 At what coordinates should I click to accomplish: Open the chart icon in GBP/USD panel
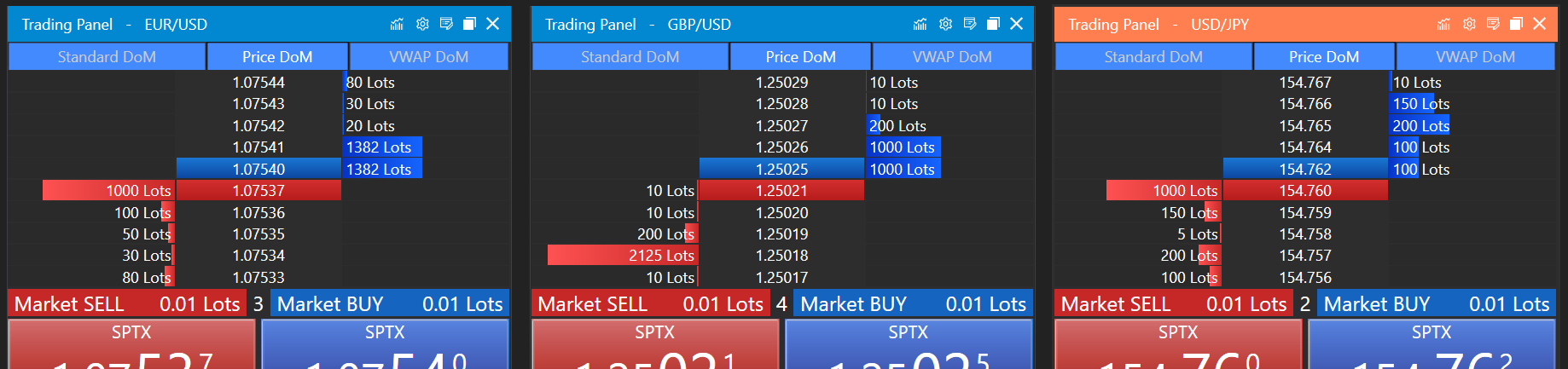point(920,24)
